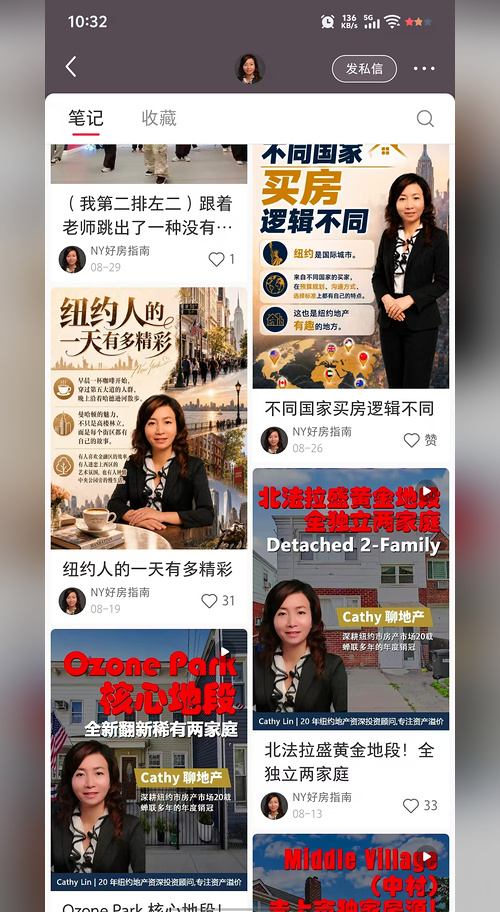Open the three-dot overflow menu
This screenshot has height=912, width=500.
424,69
